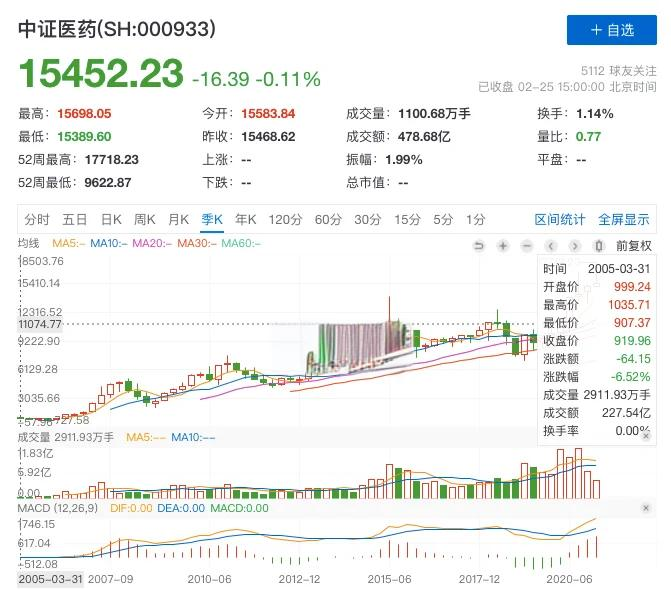Choose the 60分 chart period

click(328, 219)
